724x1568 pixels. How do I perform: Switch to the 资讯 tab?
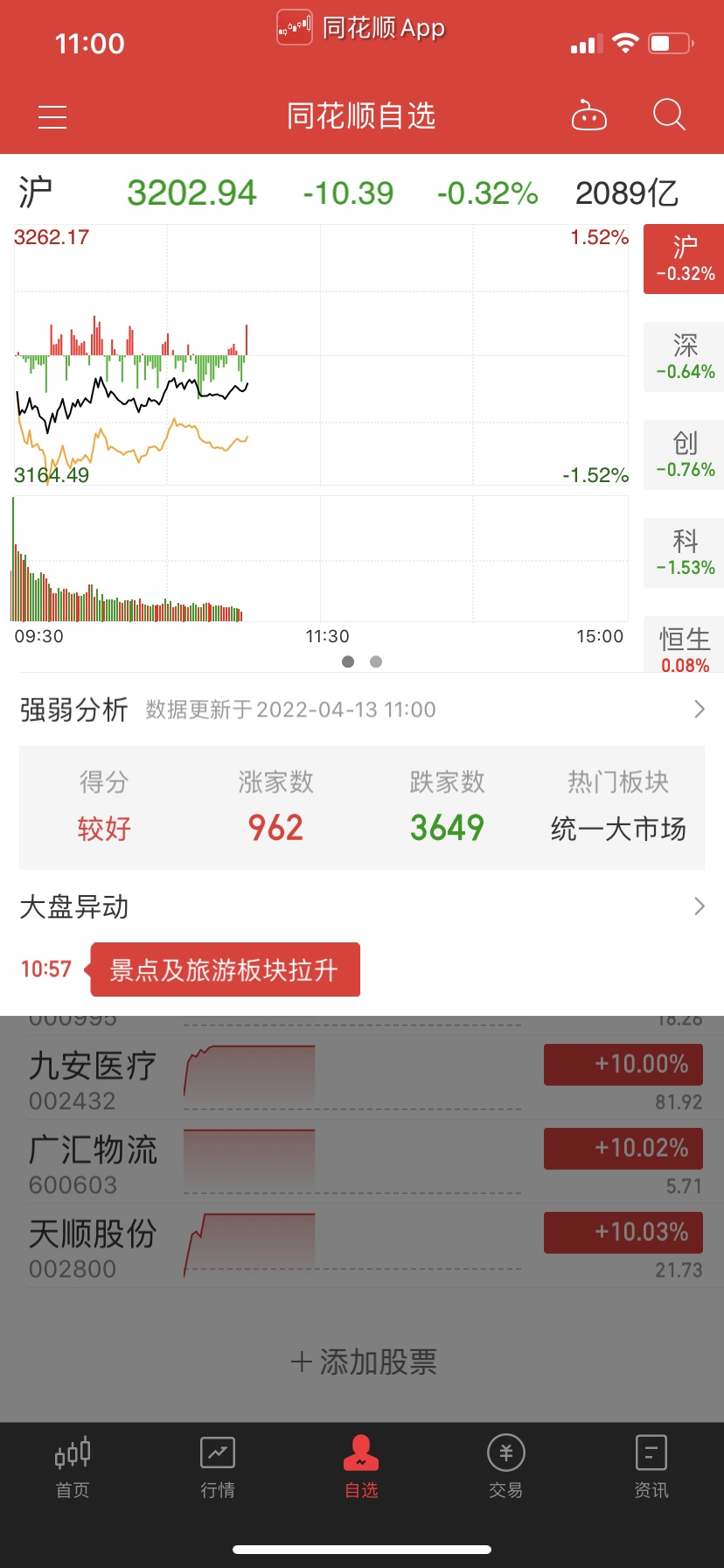click(x=651, y=1467)
